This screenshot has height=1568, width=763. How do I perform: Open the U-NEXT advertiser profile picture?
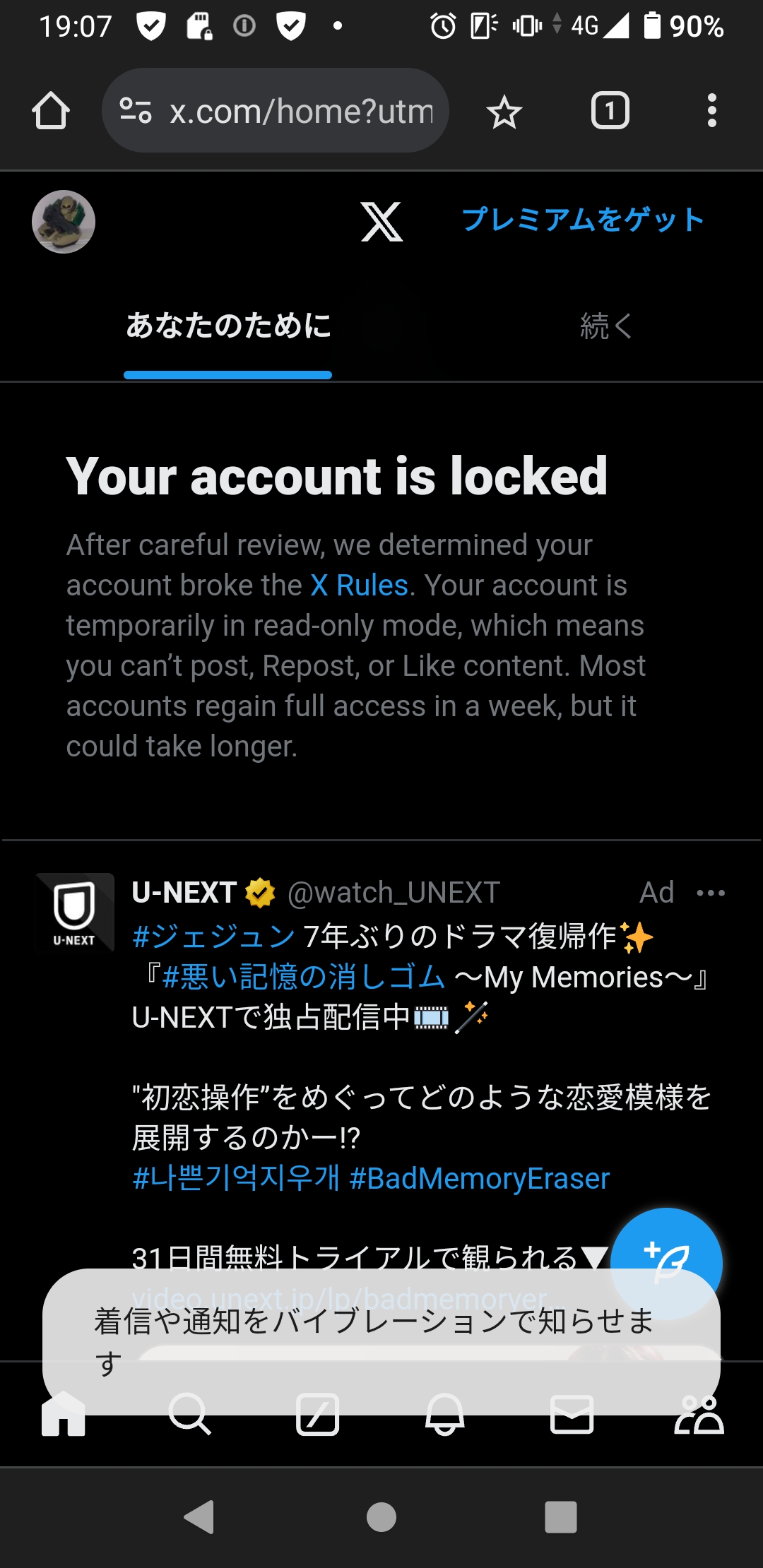tap(75, 912)
